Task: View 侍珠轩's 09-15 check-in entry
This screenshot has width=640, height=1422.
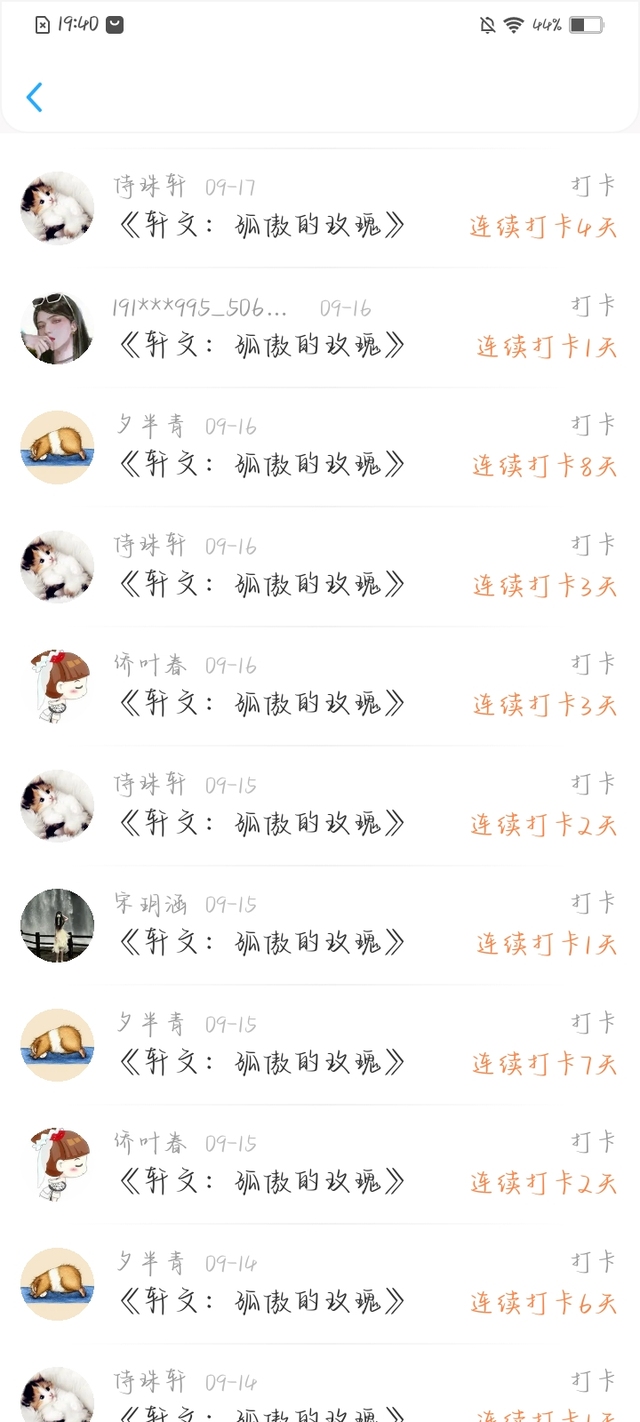Action: tap(320, 806)
